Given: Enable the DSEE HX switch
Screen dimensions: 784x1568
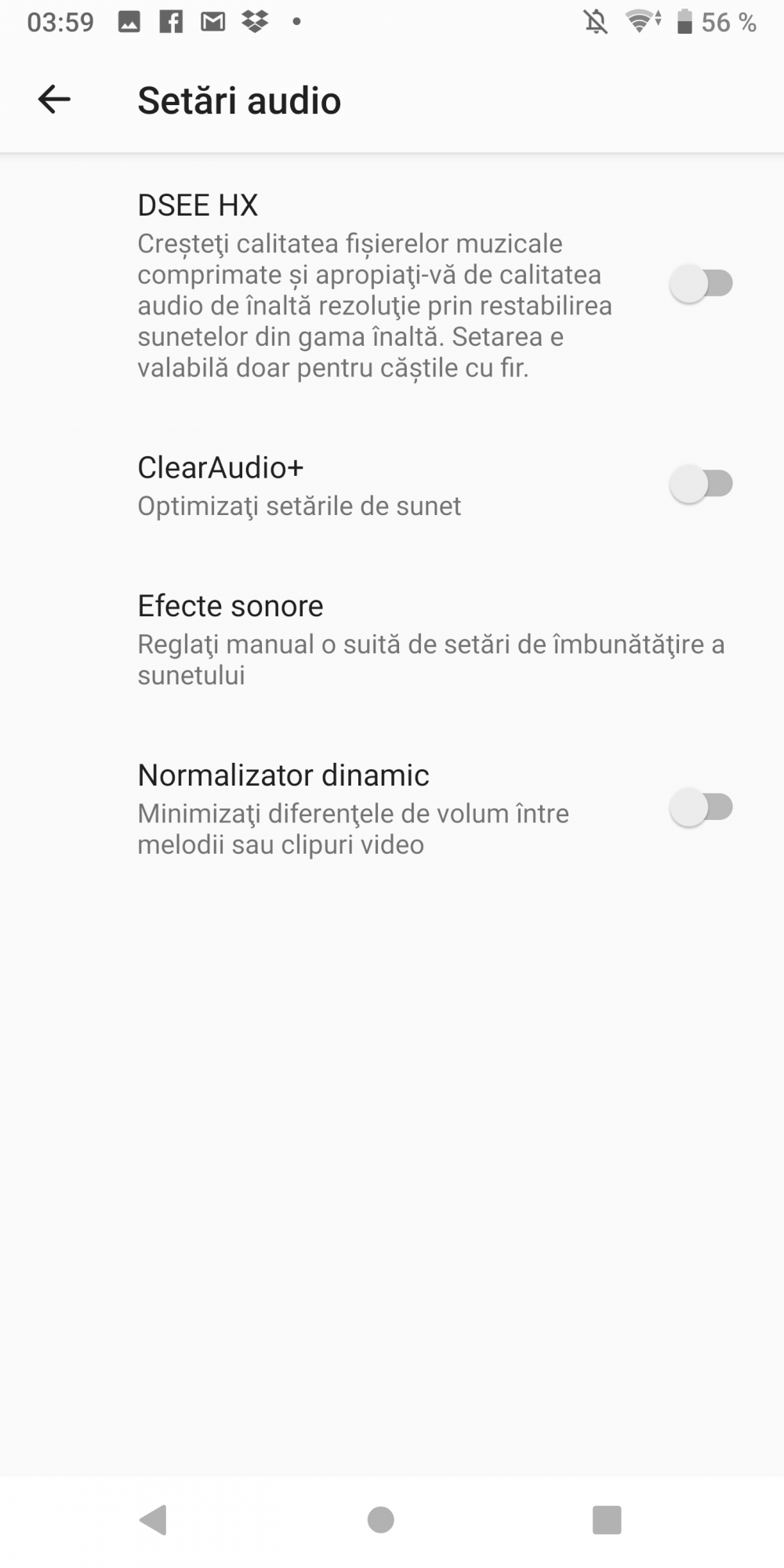Looking at the screenshot, I should click(x=701, y=283).
